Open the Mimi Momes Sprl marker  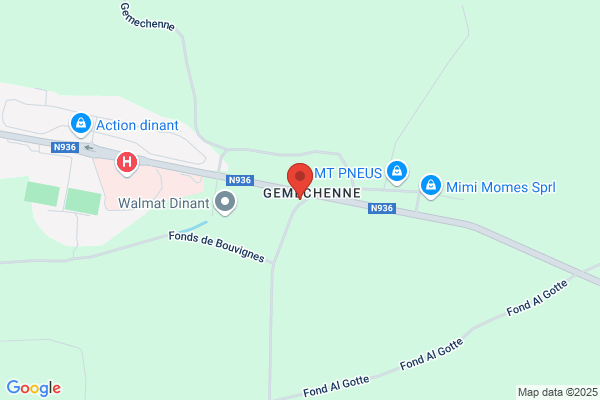click(x=431, y=186)
